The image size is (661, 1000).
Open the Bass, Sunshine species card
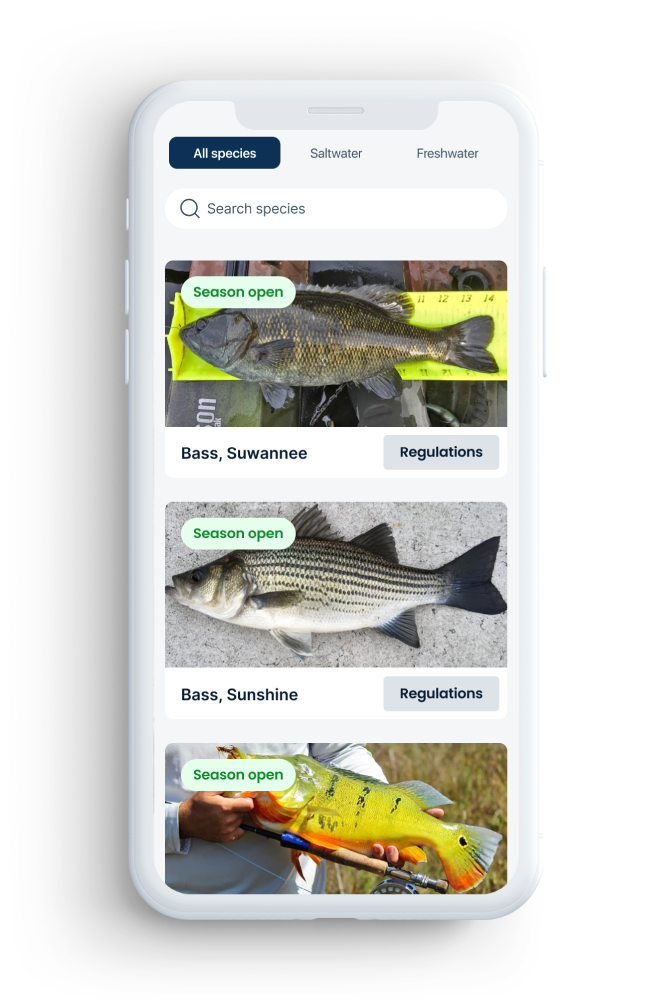335,585
